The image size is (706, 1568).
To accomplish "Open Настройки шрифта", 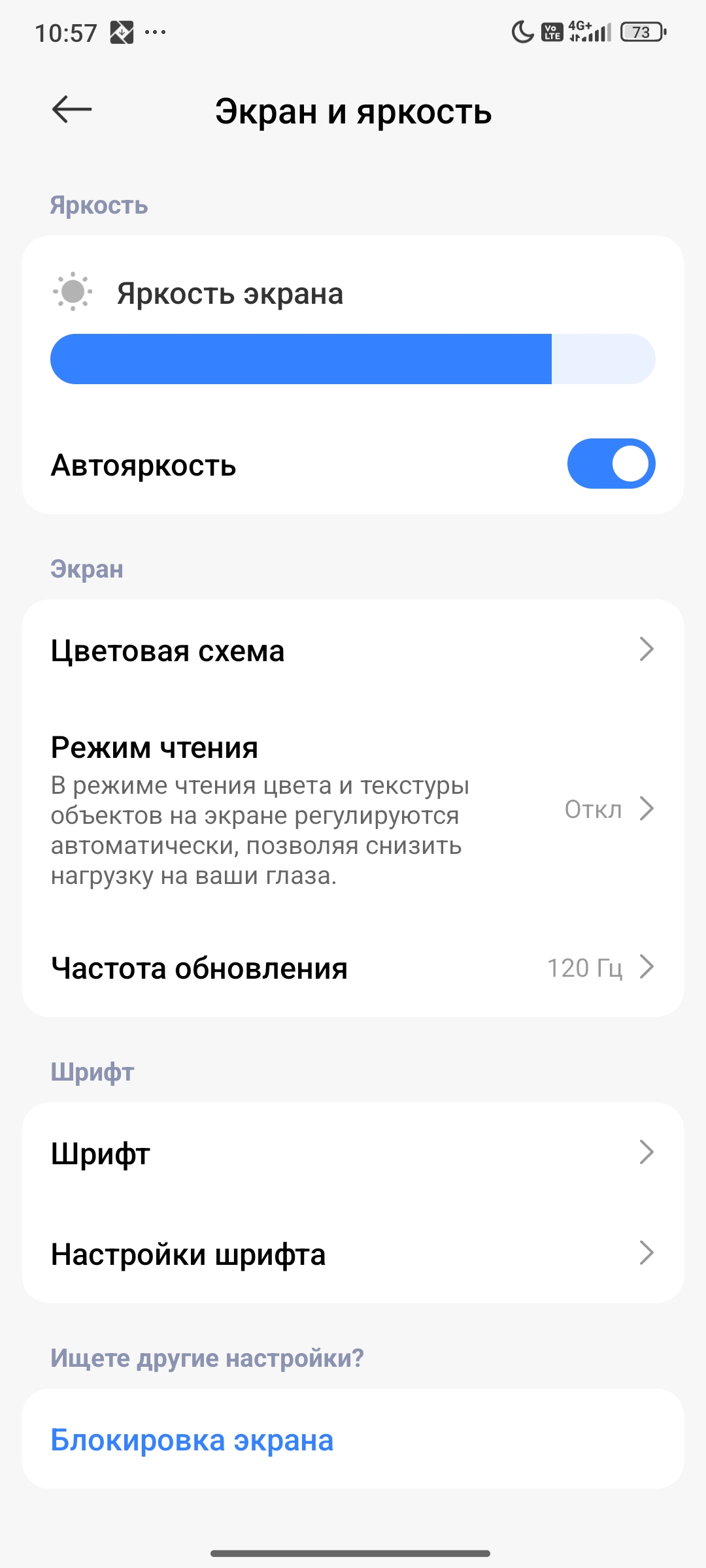I will (x=353, y=1254).
